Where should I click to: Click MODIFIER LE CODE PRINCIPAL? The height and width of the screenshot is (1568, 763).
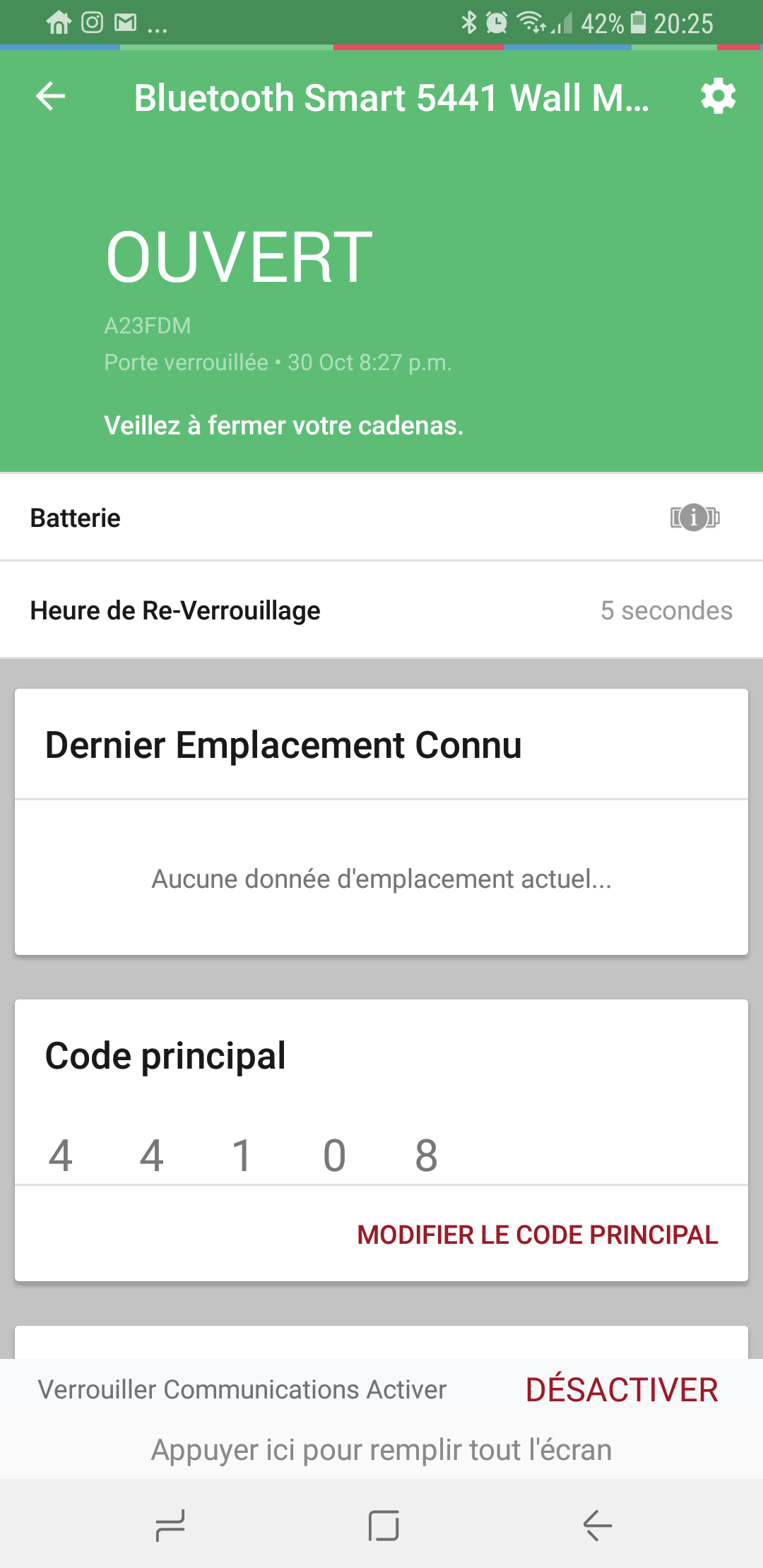[538, 1235]
